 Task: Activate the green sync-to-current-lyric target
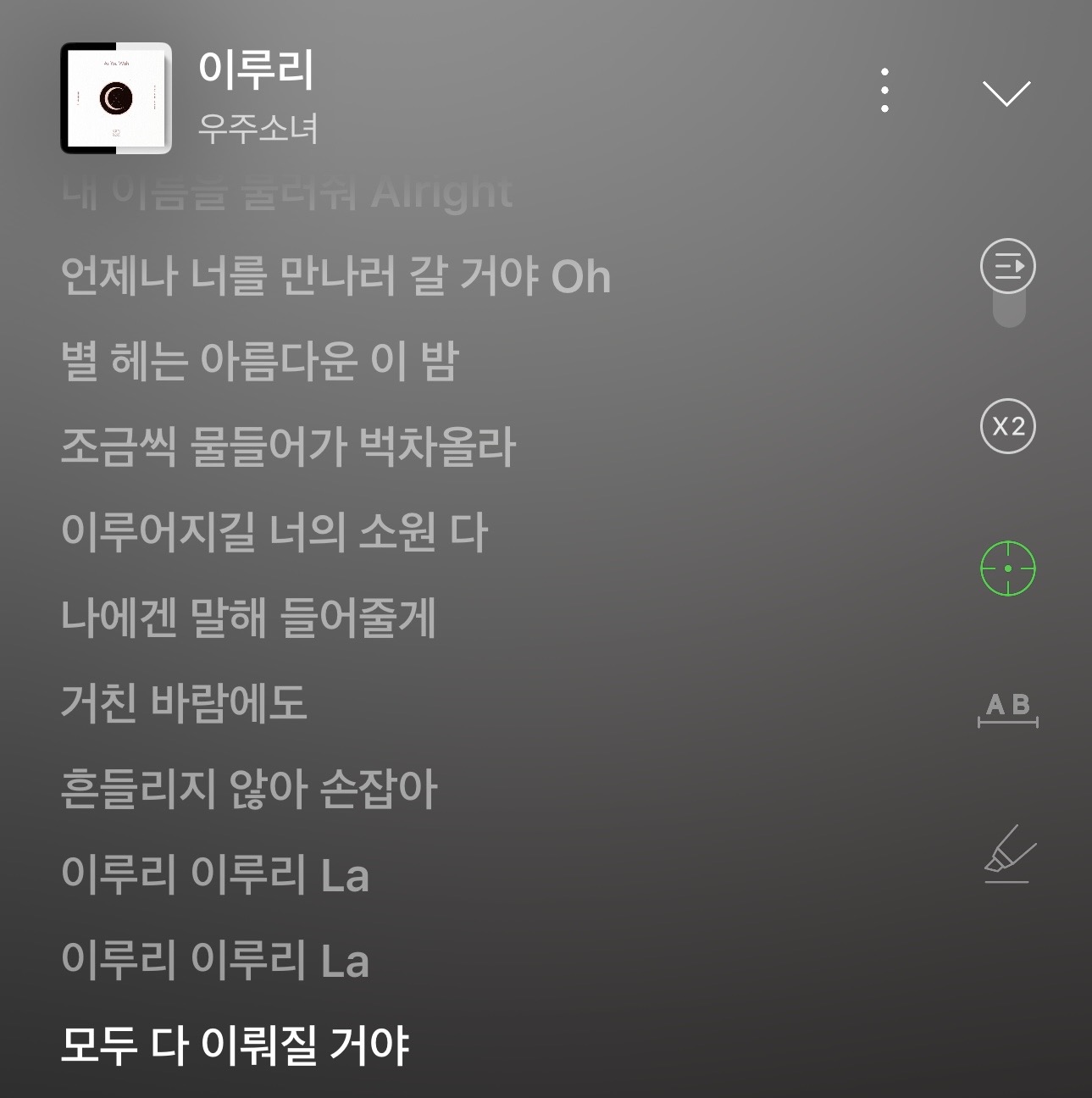tap(1010, 568)
